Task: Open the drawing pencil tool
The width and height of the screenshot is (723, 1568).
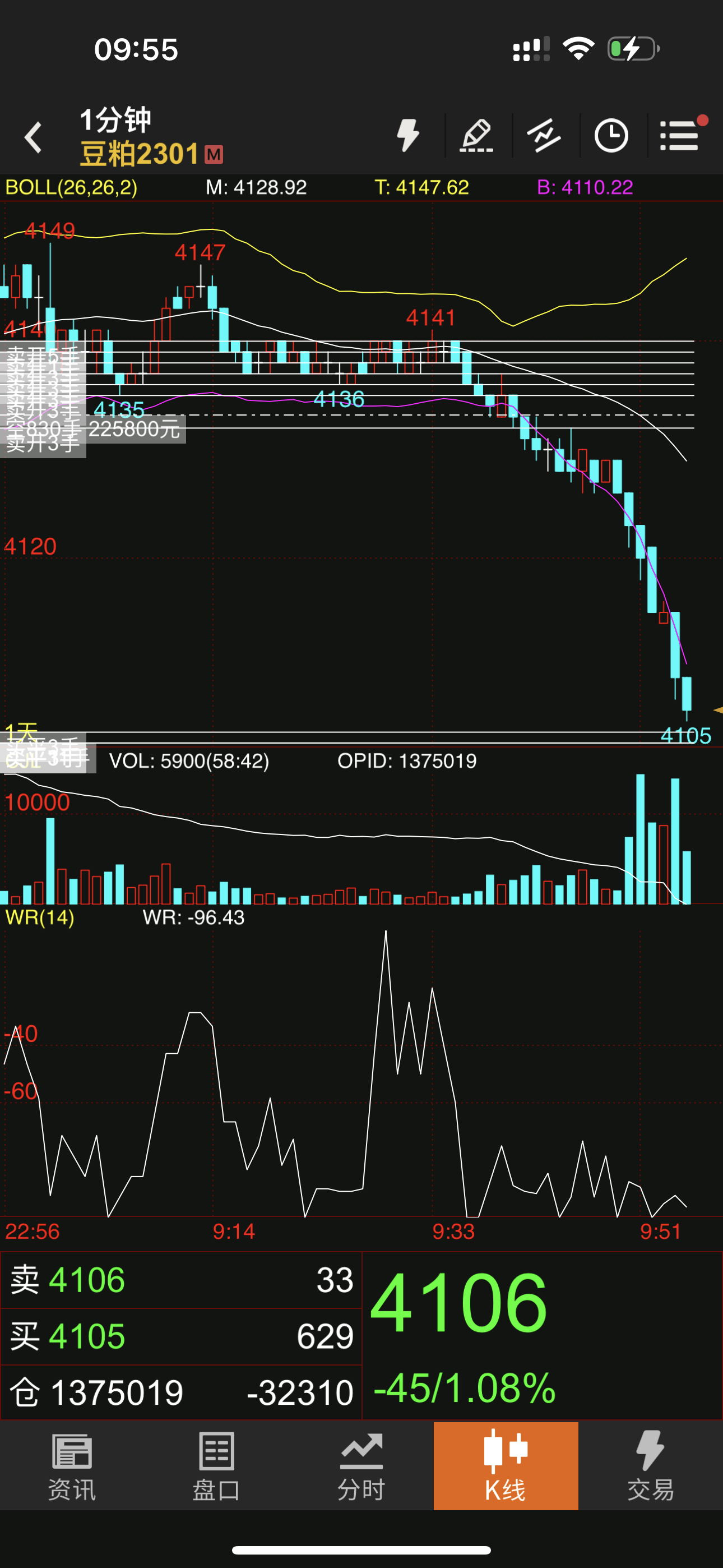Action: [x=476, y=135]
